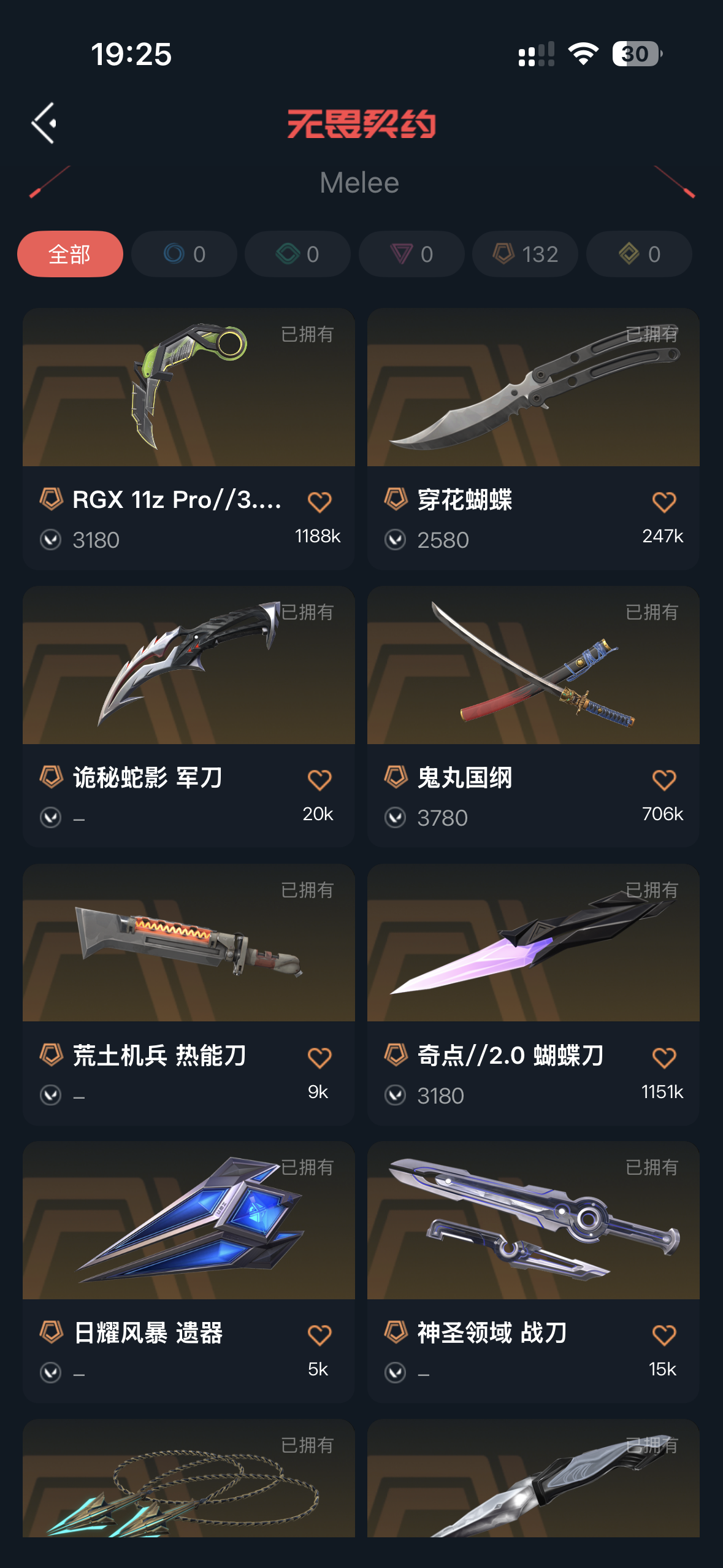Go back using the top-left arrow
723x1568 pixels.
[44, 123]
